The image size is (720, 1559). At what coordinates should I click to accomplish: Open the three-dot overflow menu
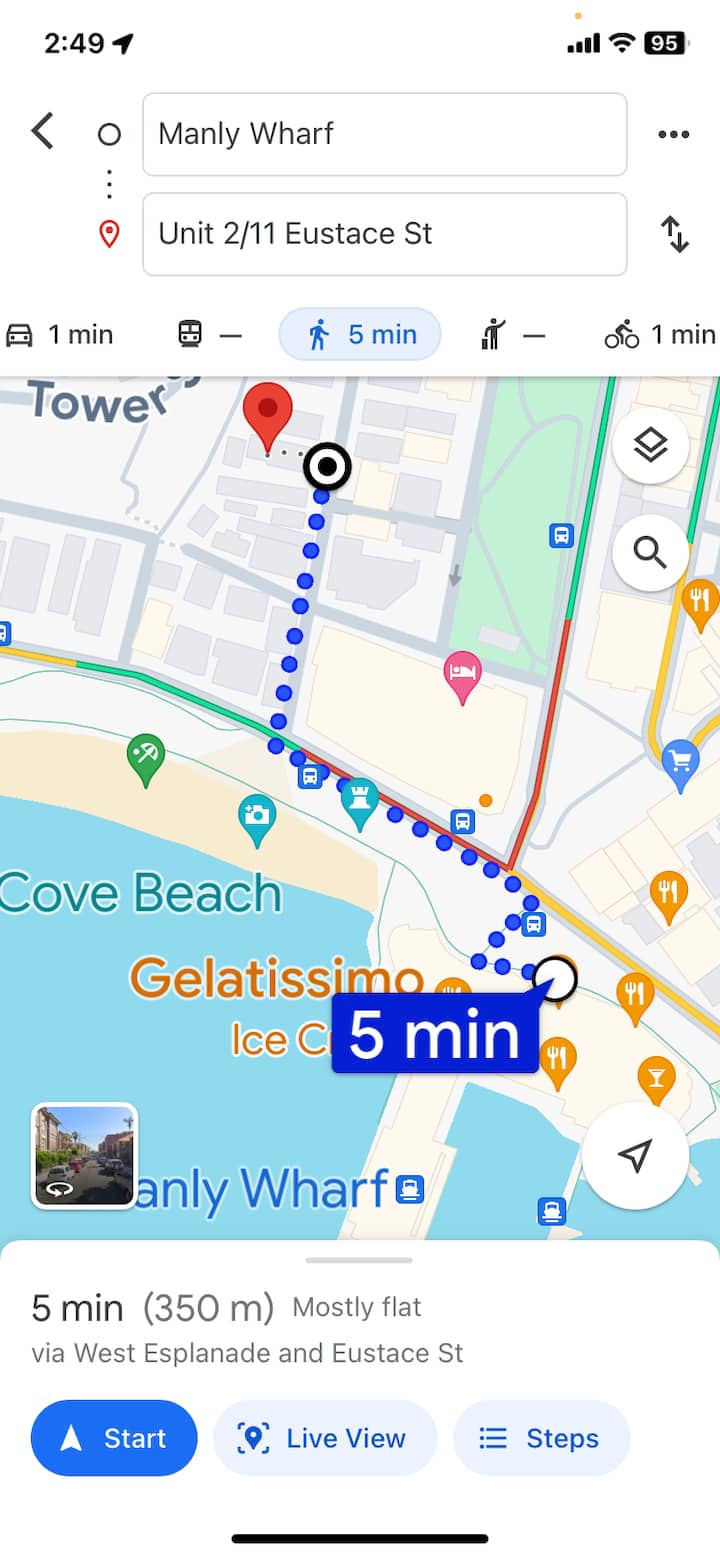[x=673, y=135]
